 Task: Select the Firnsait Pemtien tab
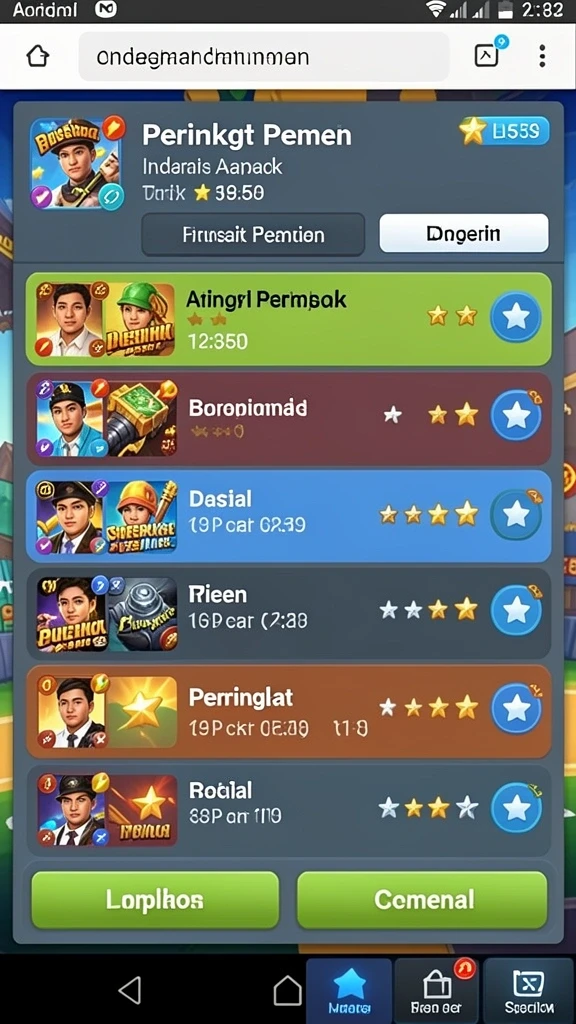[x=253, y=234]
